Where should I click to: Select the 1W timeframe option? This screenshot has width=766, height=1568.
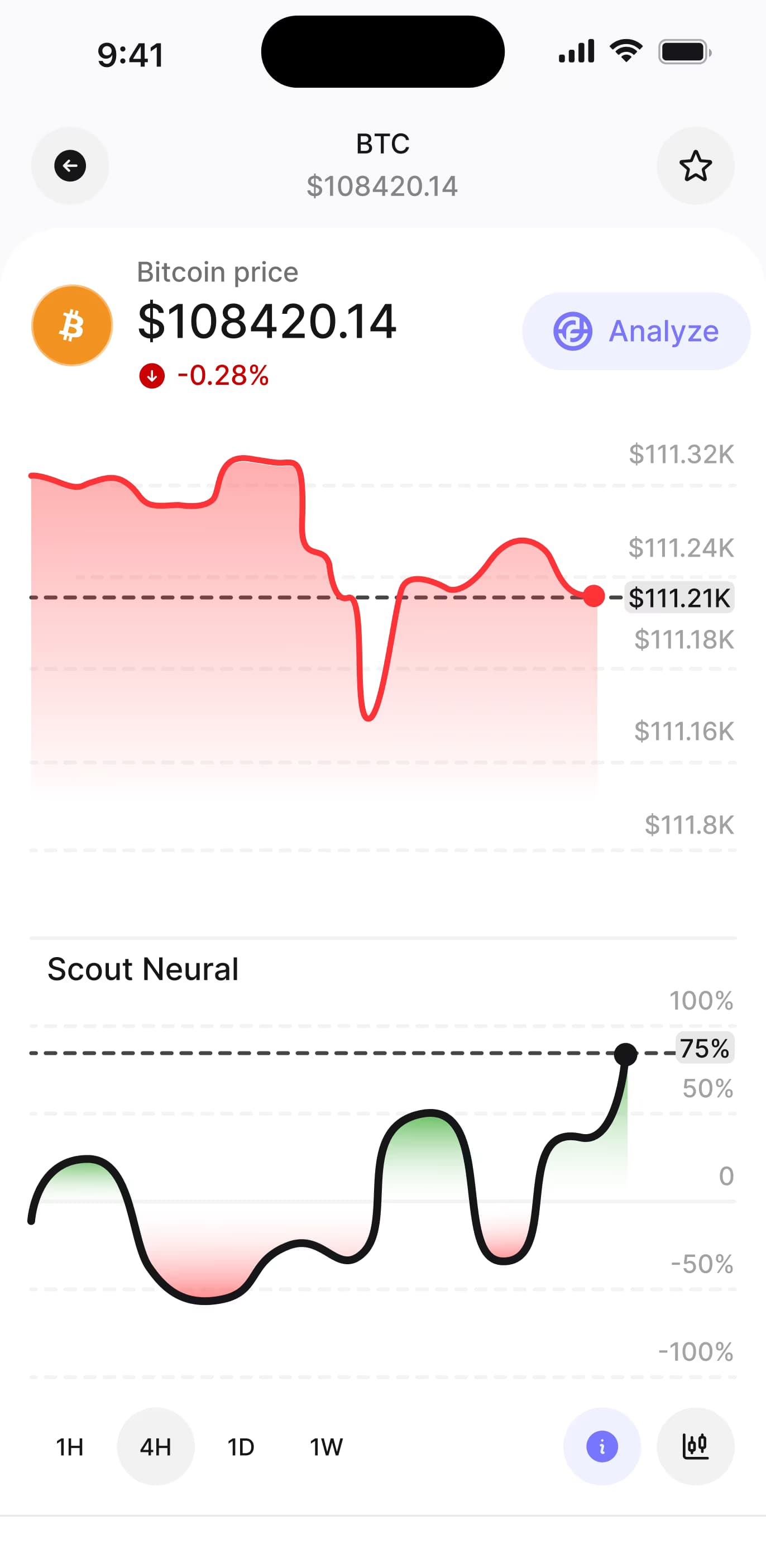point(325,1448)
